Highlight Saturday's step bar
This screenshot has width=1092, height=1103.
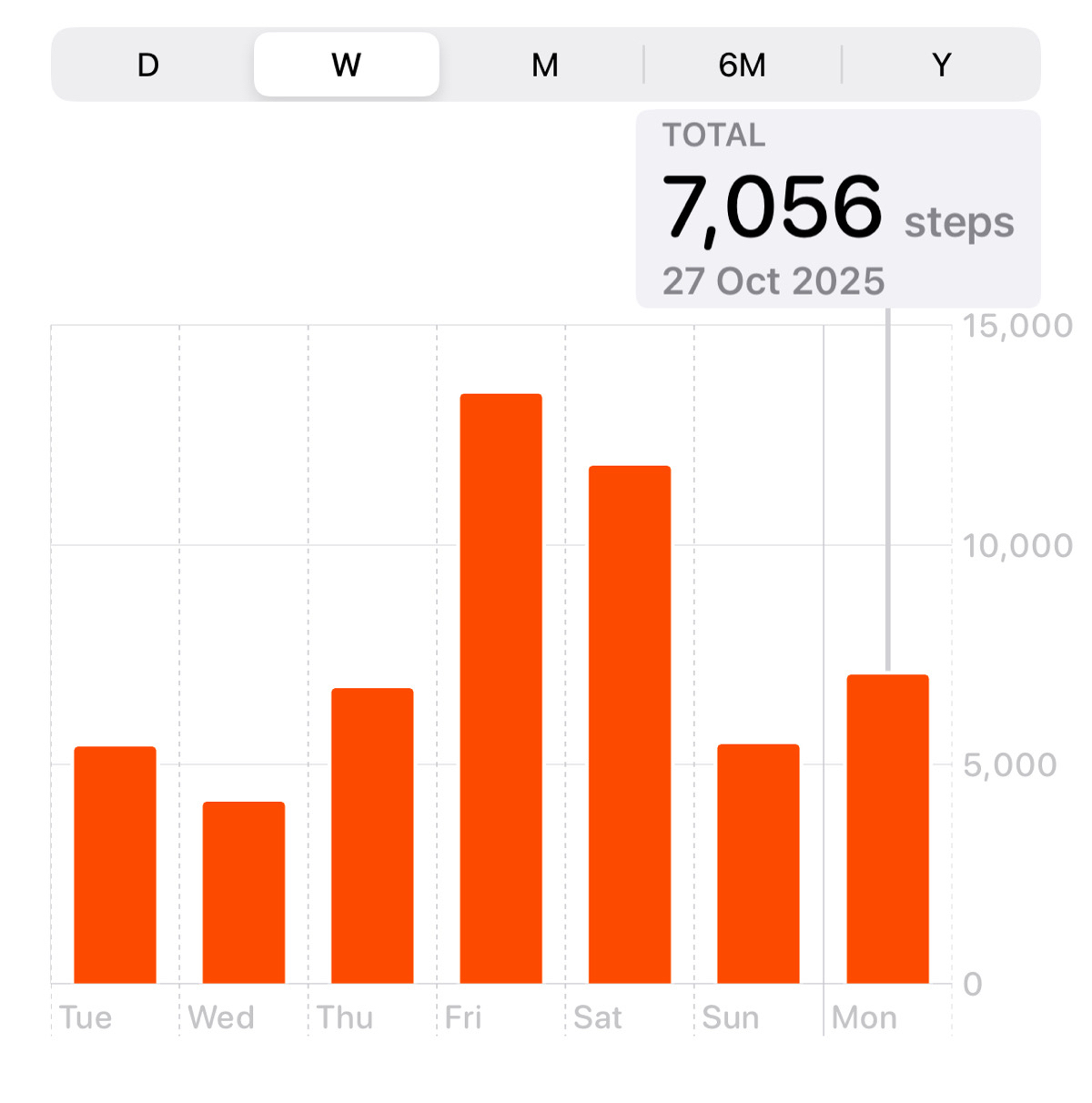point(630,724)
